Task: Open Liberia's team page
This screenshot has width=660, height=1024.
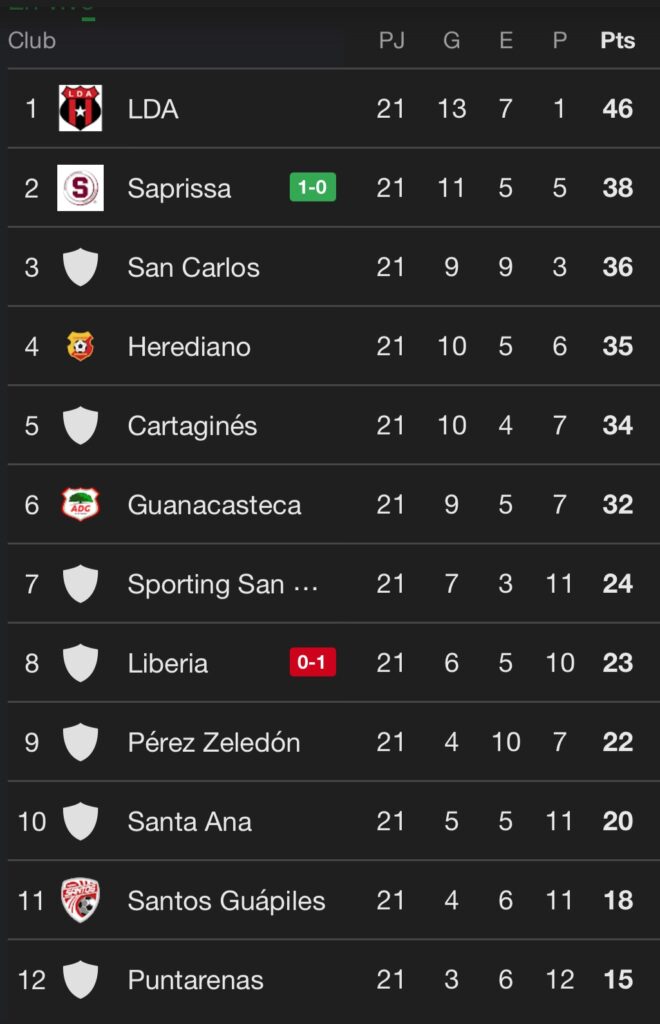Action: [168, 663]
